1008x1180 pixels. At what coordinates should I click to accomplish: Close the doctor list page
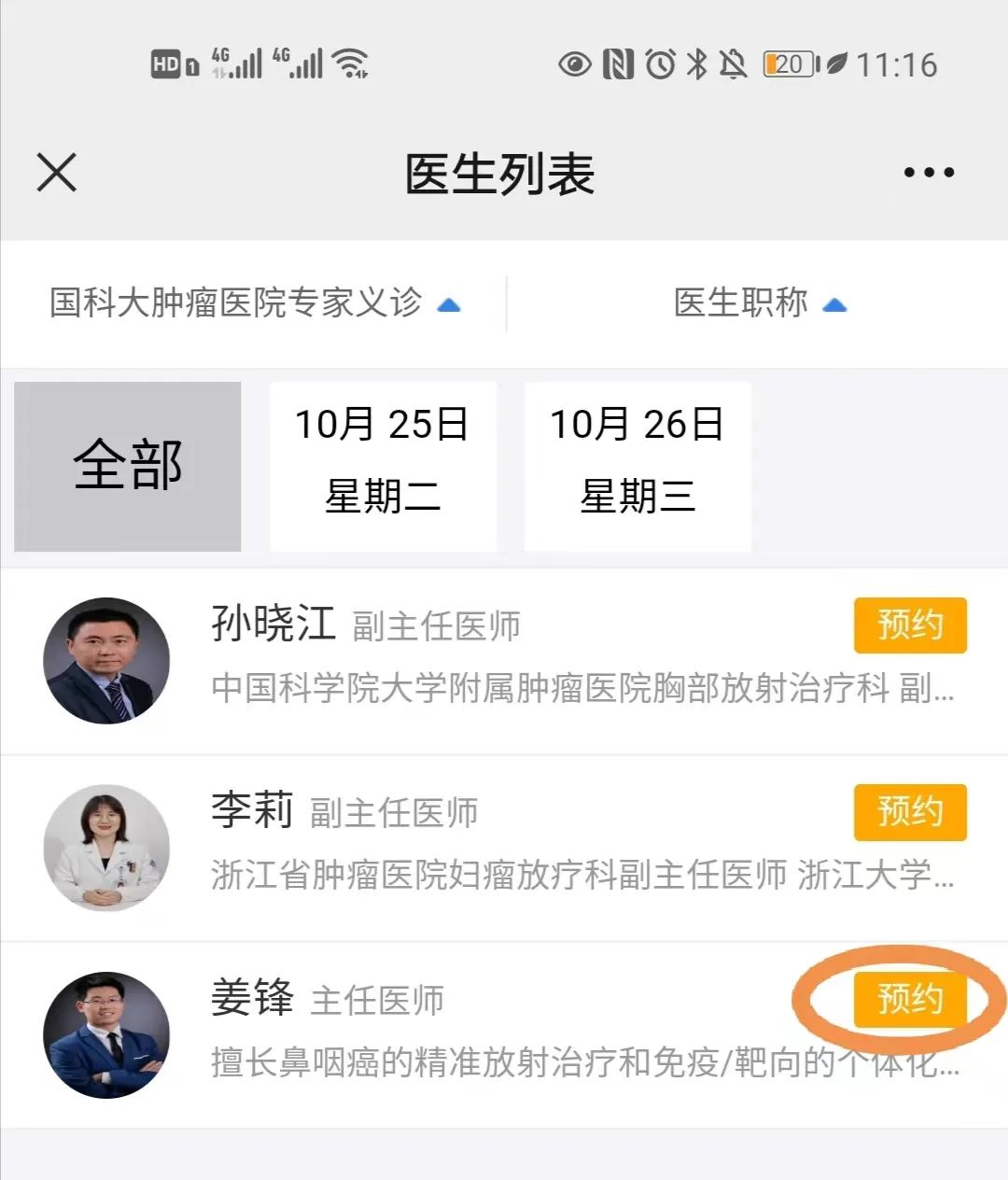(57, 173)
